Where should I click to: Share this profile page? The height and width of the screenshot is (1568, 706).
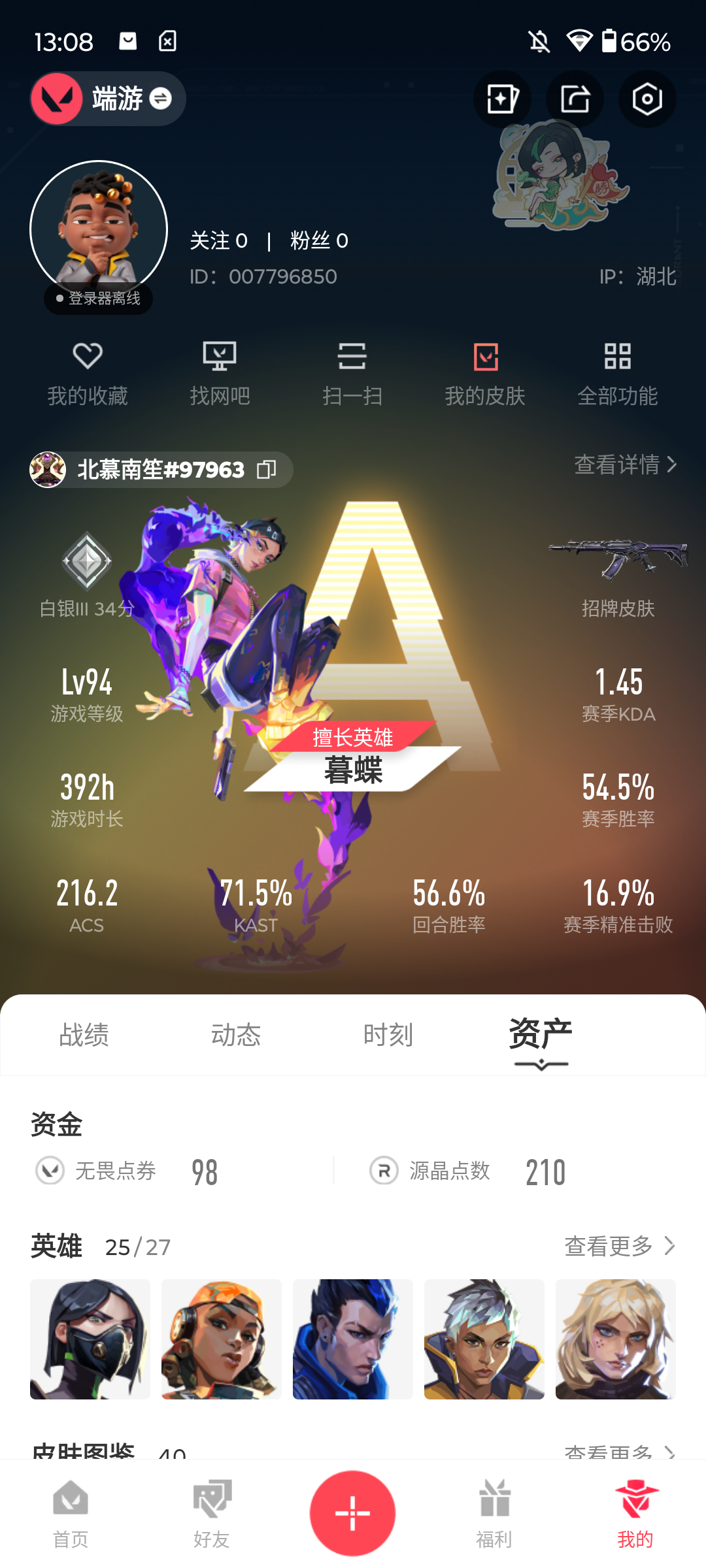tap(575, 99)
